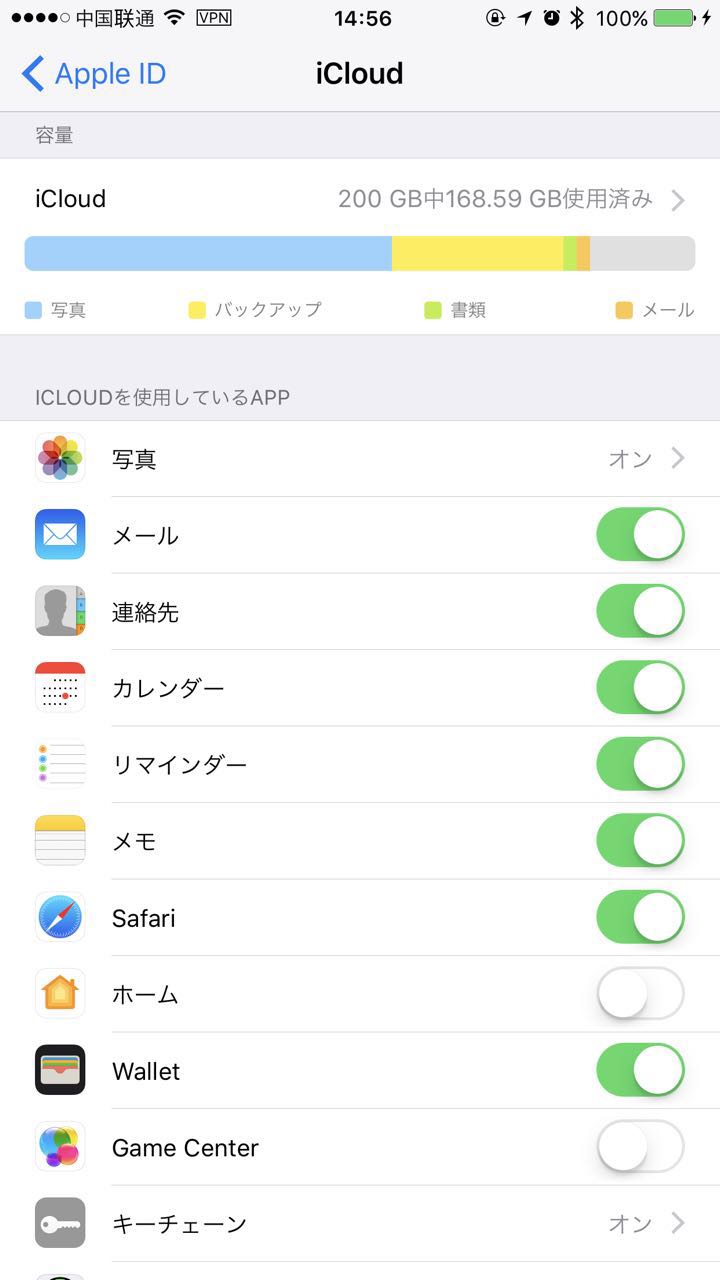The height and width of the screenshot is (1280, 720).
Task: Disable Safari iCloud sync
Action: tap(640, 918)
